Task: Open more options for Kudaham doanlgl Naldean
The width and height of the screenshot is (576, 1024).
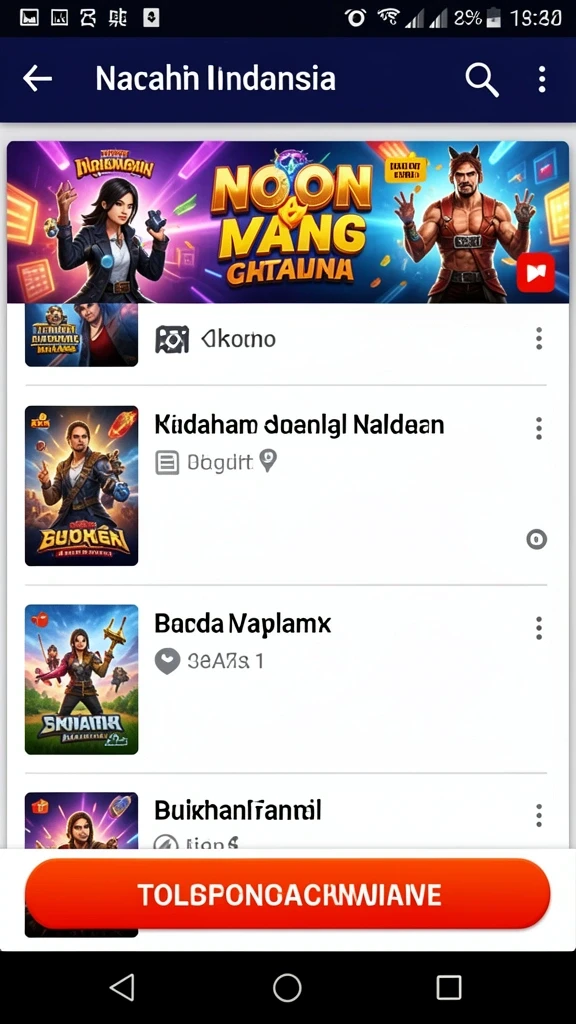Action: click(539, 428)
